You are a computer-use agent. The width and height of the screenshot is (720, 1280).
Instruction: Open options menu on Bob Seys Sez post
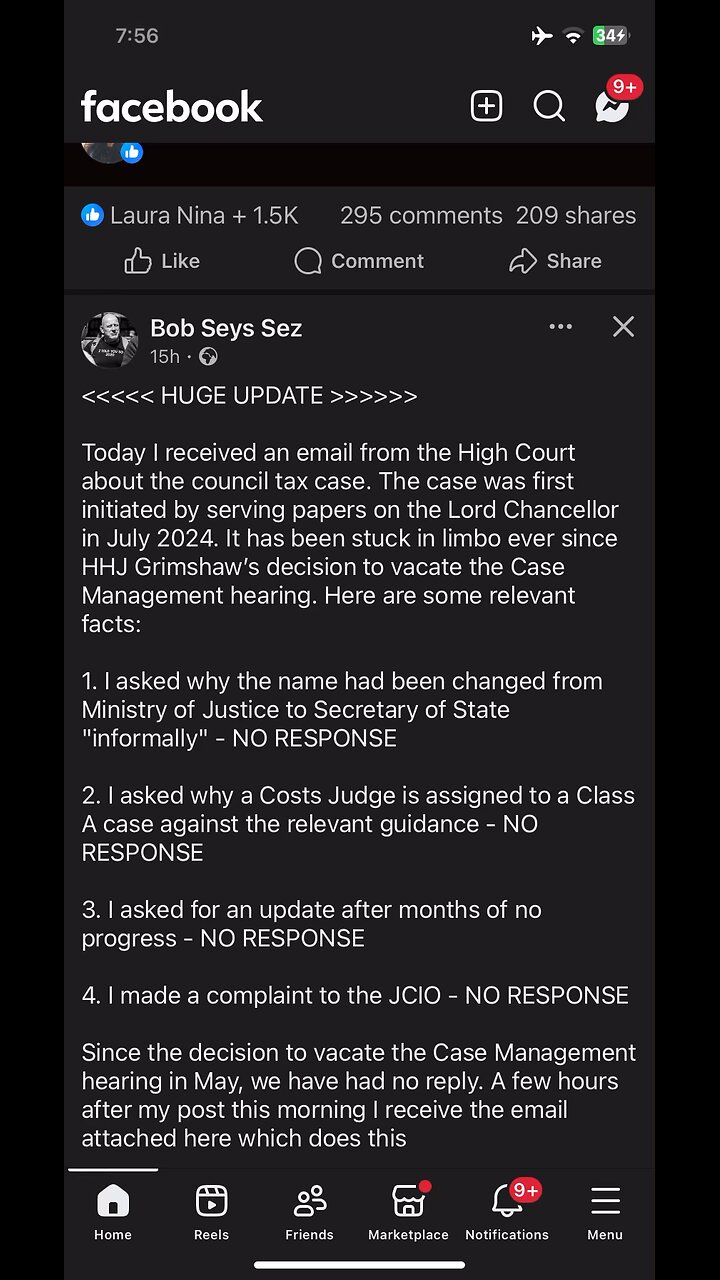tap(561, 327)
